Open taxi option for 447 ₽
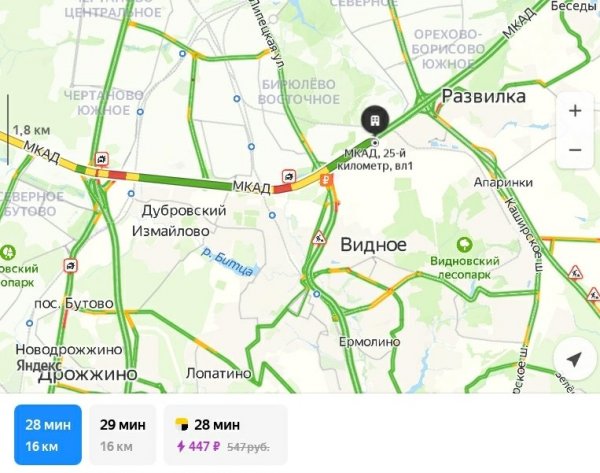This screenshot has width=600, height=473. pyautogui.click(x=224, y=435)
